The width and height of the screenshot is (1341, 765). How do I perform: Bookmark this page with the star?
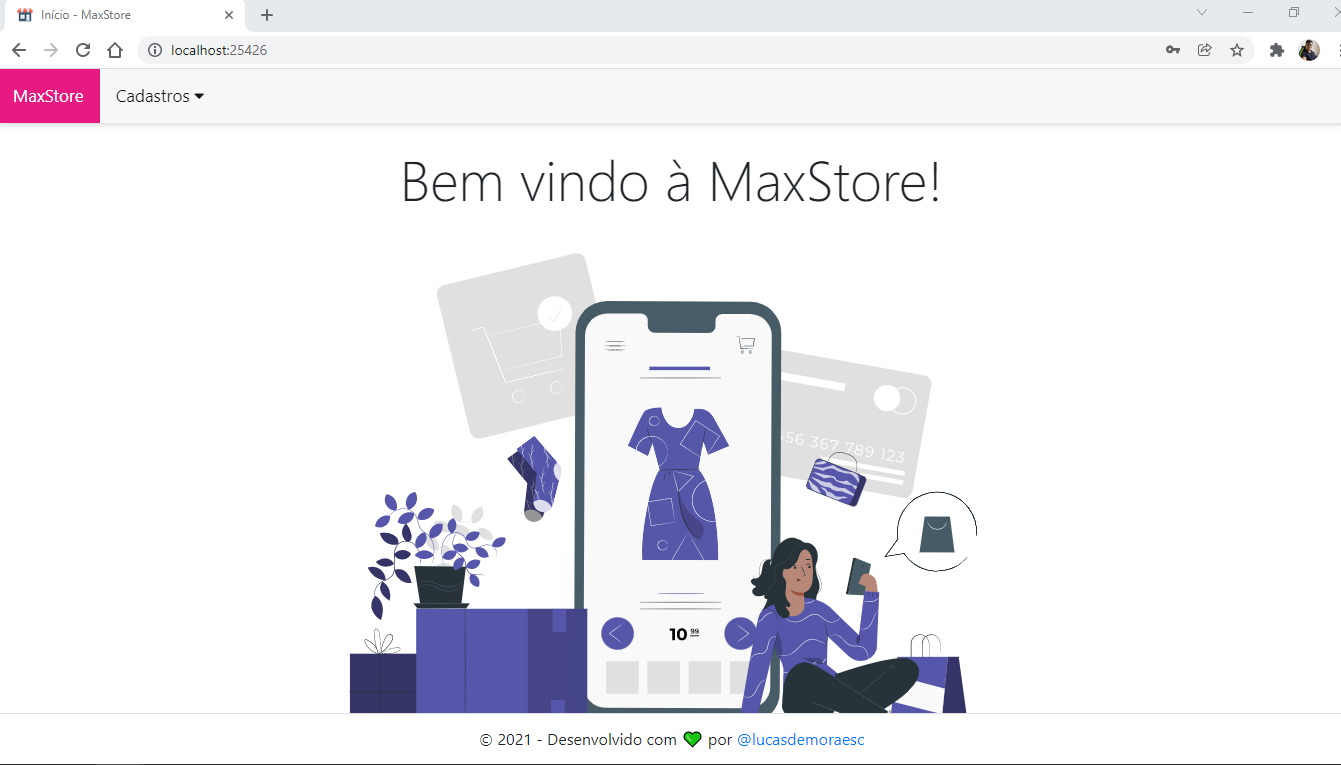coord(1237,50)
